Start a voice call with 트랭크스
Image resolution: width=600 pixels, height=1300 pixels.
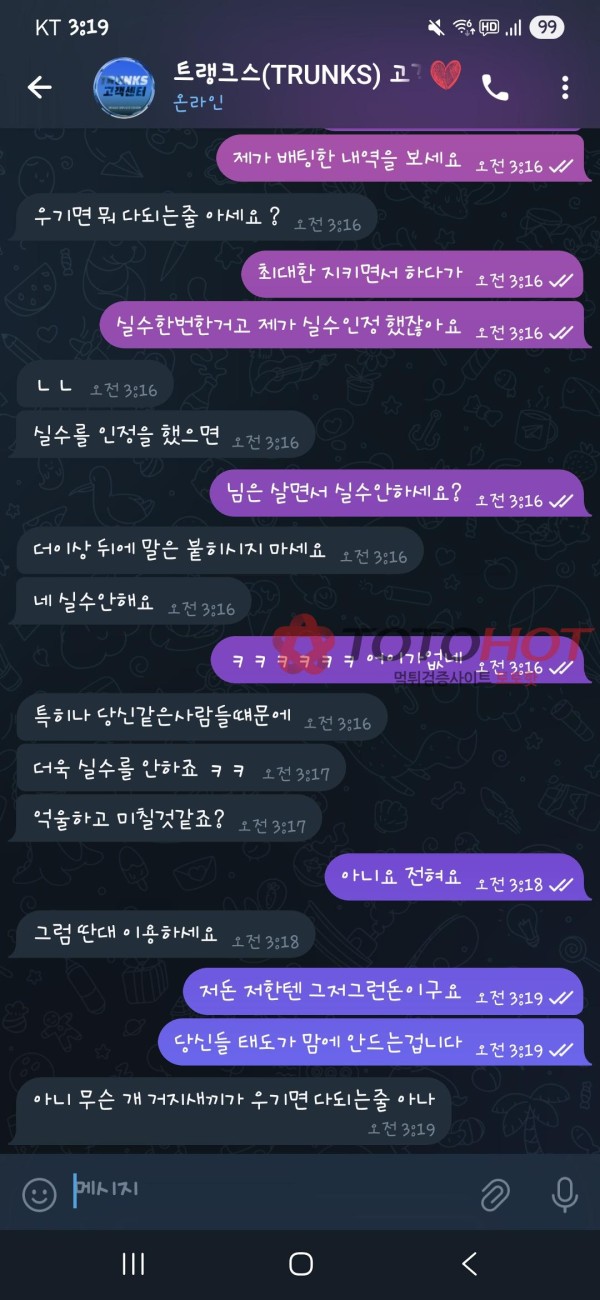click(495, 88)
